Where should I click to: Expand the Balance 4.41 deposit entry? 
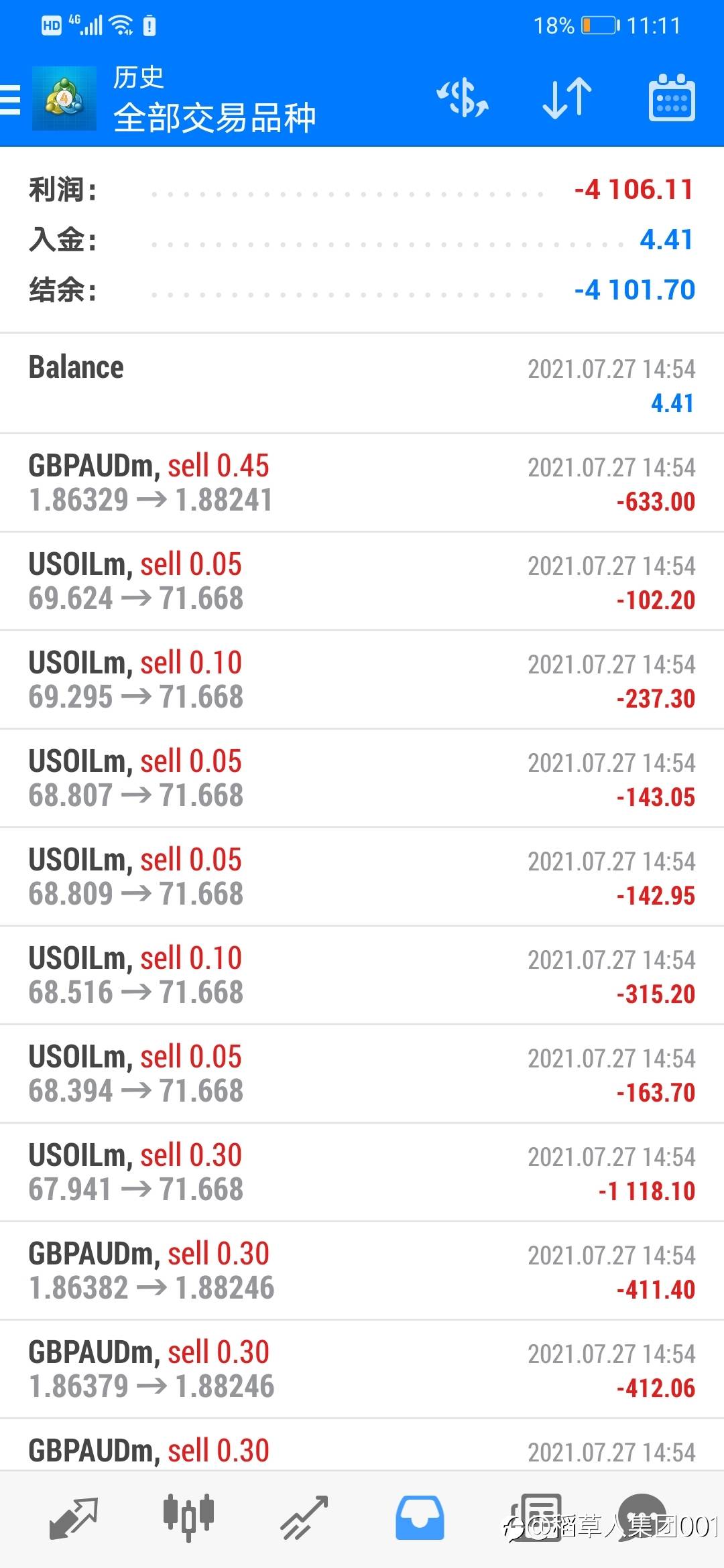[x=362, y=385]
